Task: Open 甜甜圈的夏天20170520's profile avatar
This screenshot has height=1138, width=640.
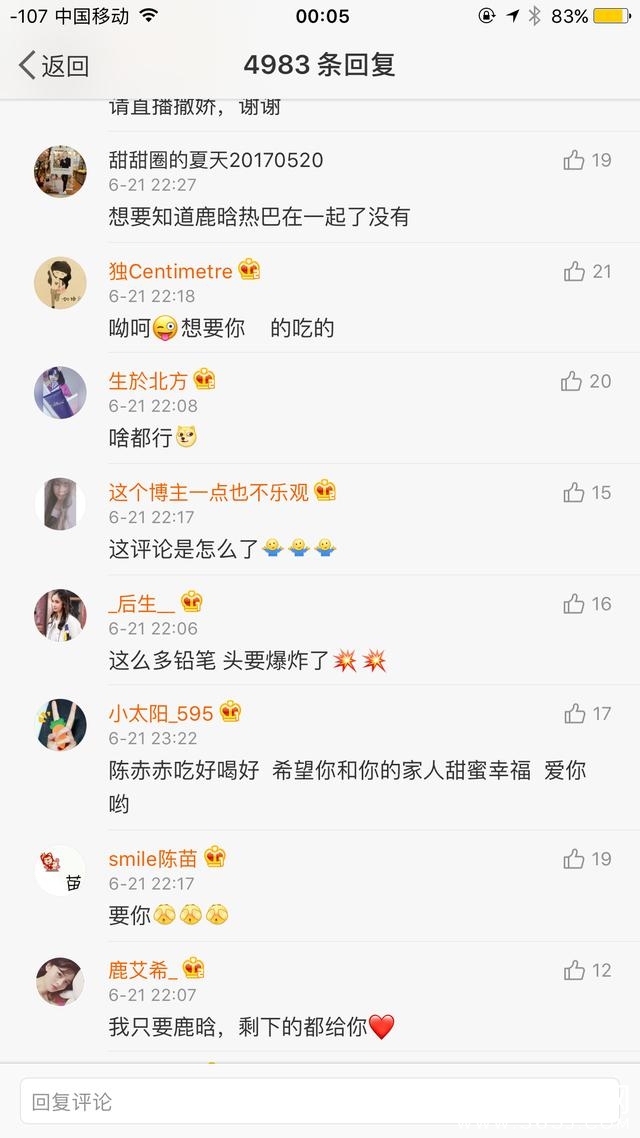Action: point(60,171)
